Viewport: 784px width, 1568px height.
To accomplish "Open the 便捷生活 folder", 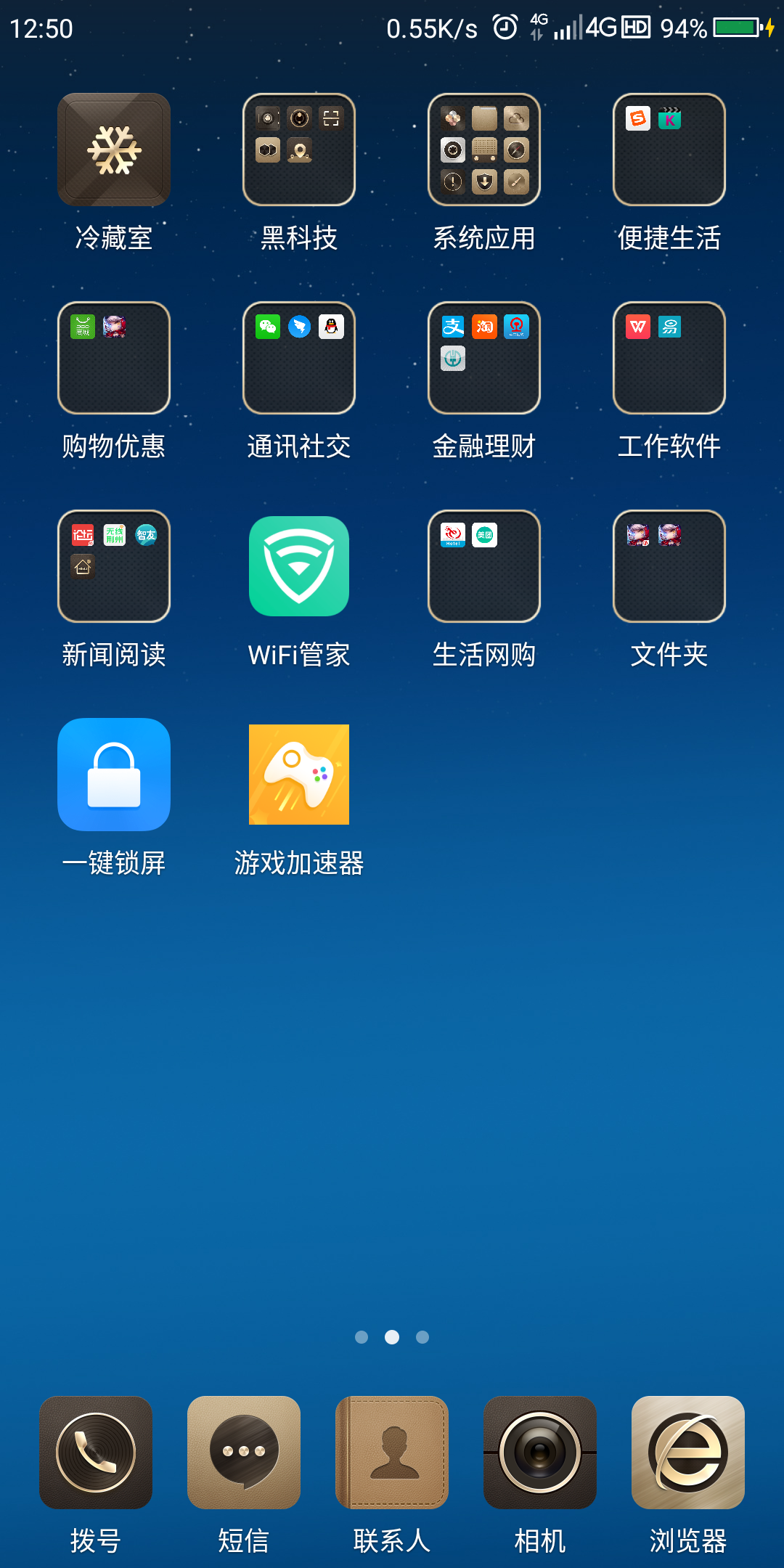I will coord(669,149).
